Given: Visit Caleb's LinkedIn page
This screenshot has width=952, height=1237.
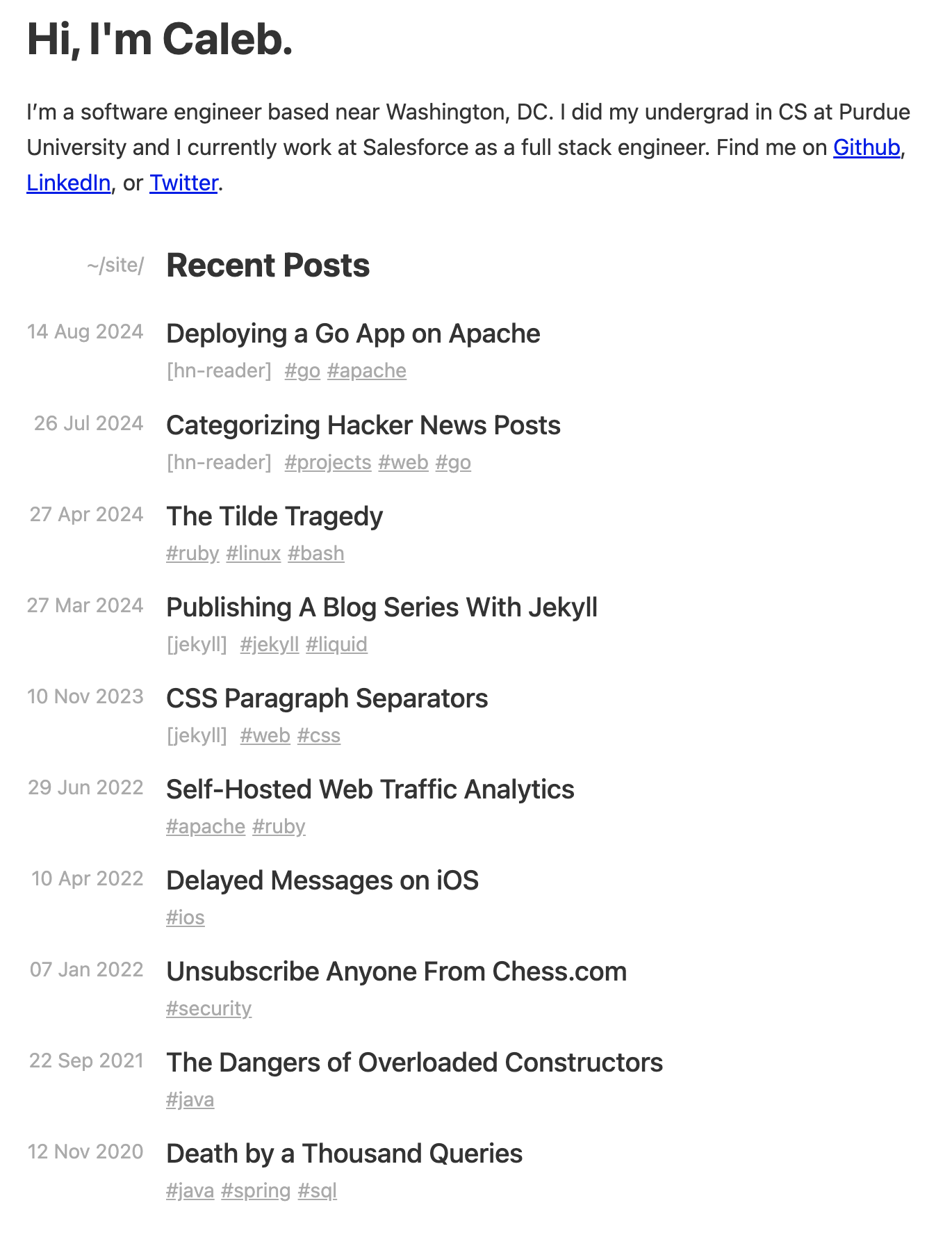Looking at the screenshot, I should 68,183.
